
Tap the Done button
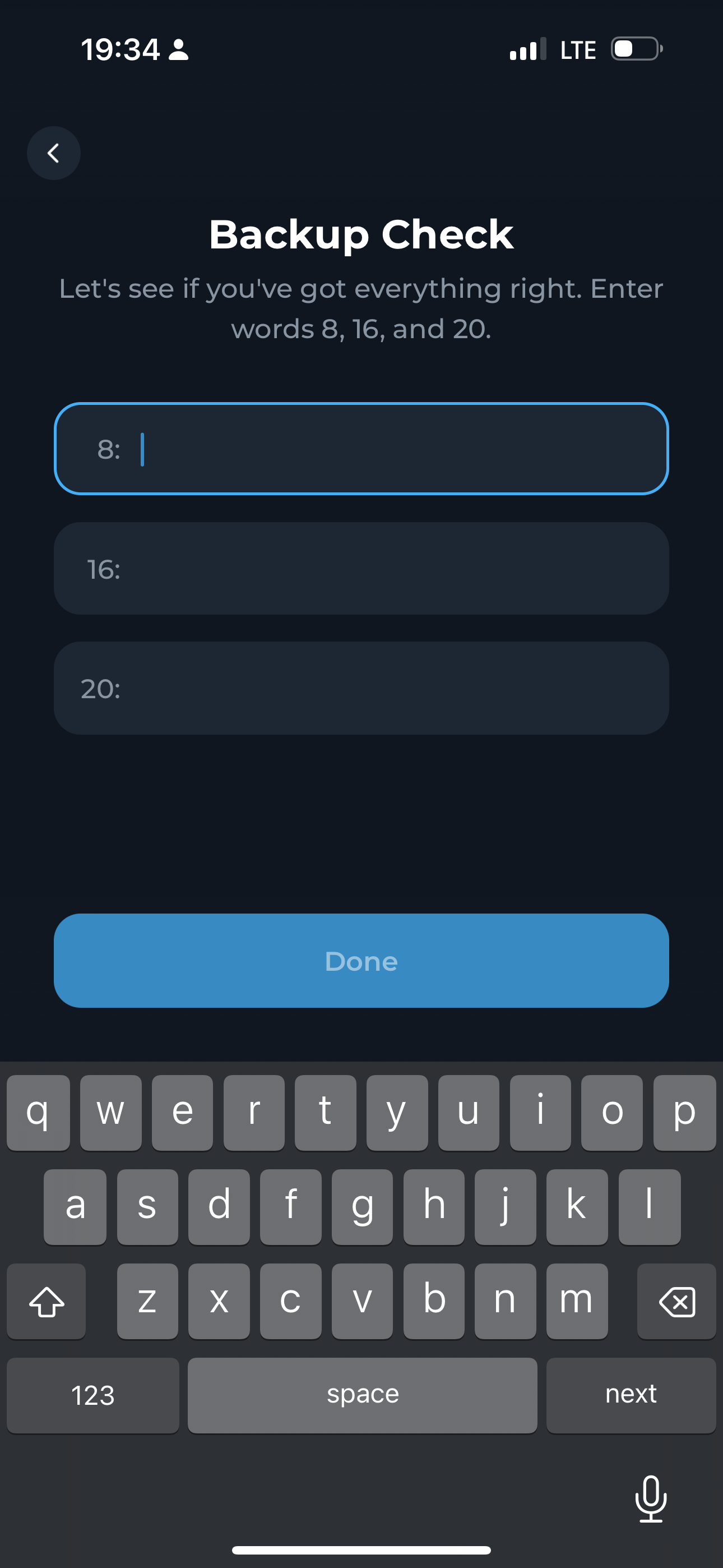click(361, 961)
